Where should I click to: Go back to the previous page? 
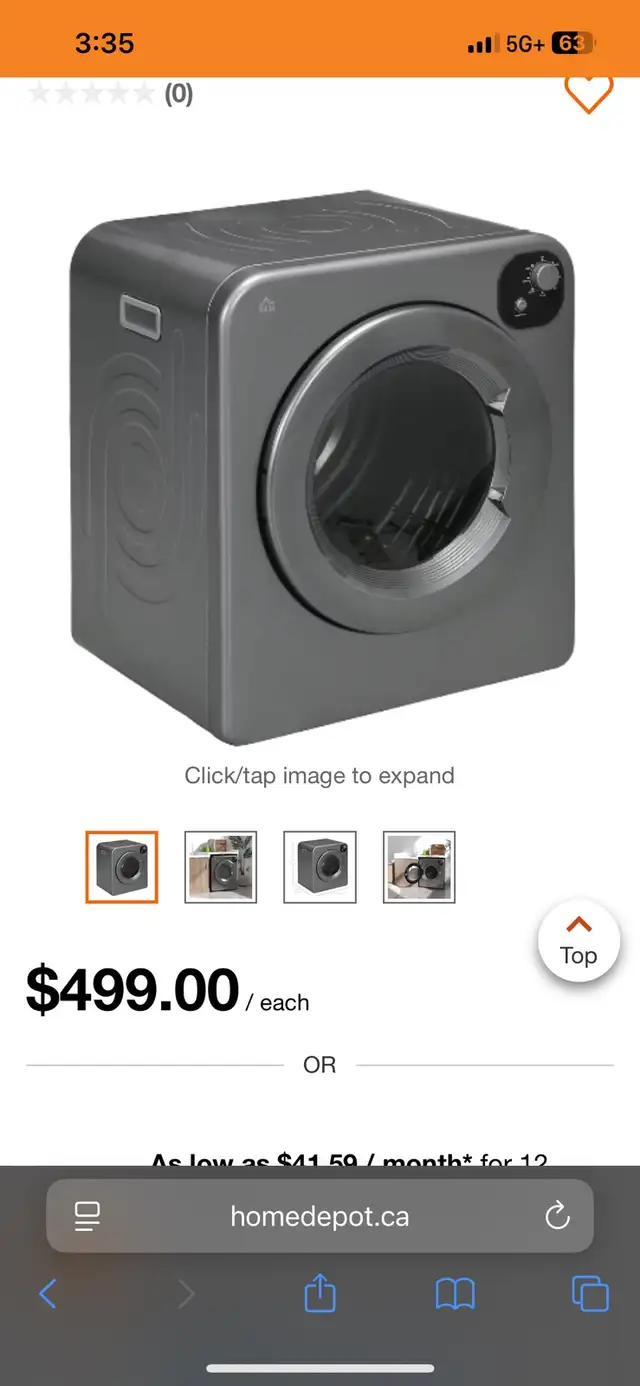(x=47, y=1294)
